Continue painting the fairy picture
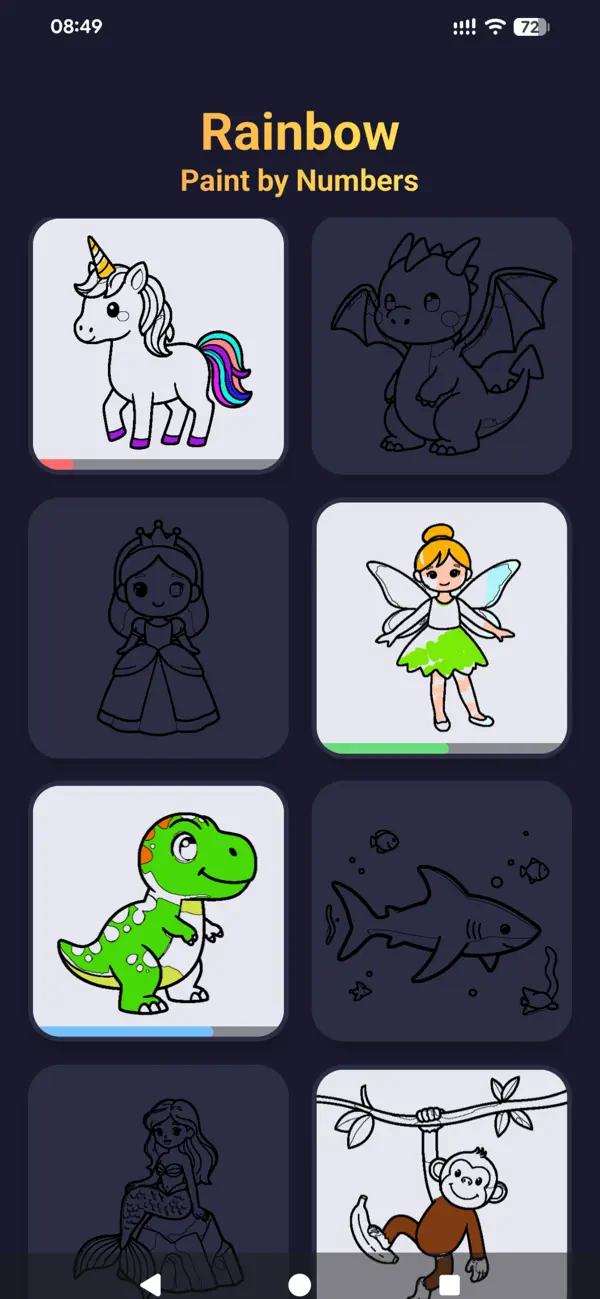 coord(442,628)
